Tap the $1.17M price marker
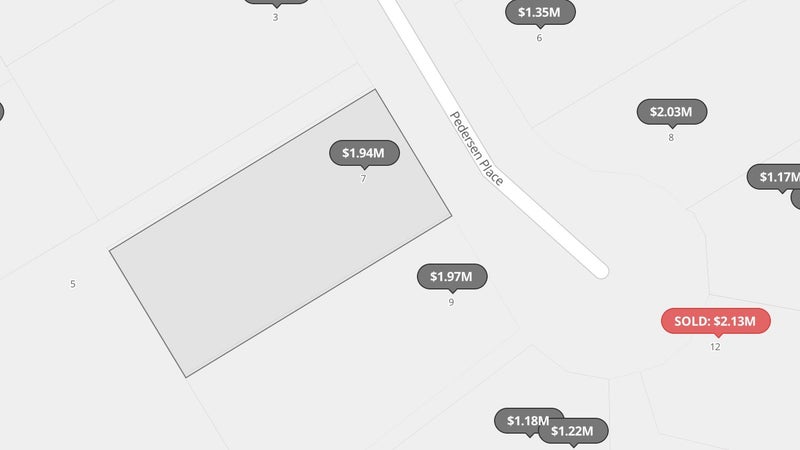 pos(775,178)
